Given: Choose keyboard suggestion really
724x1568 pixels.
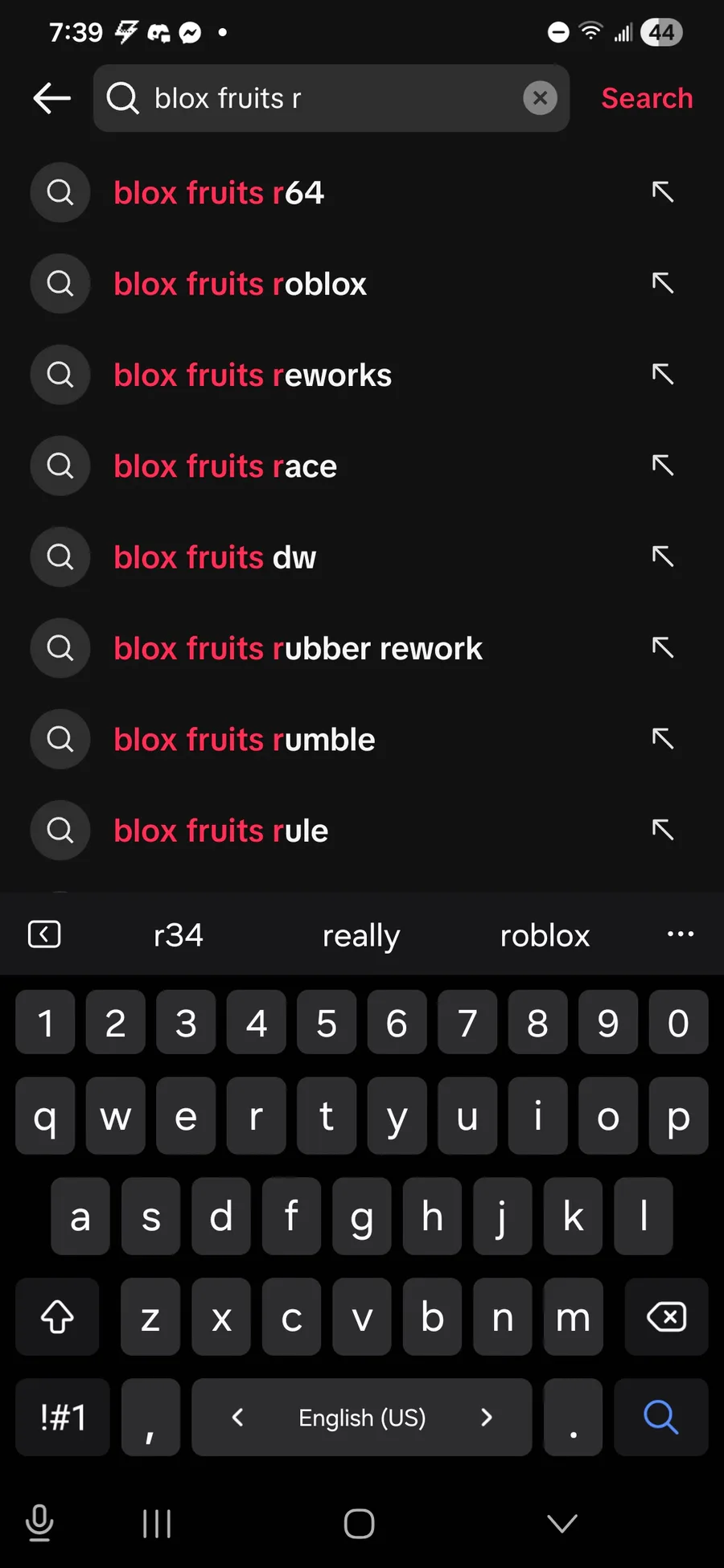Looking at the screenshot, I should click(361, 935).
